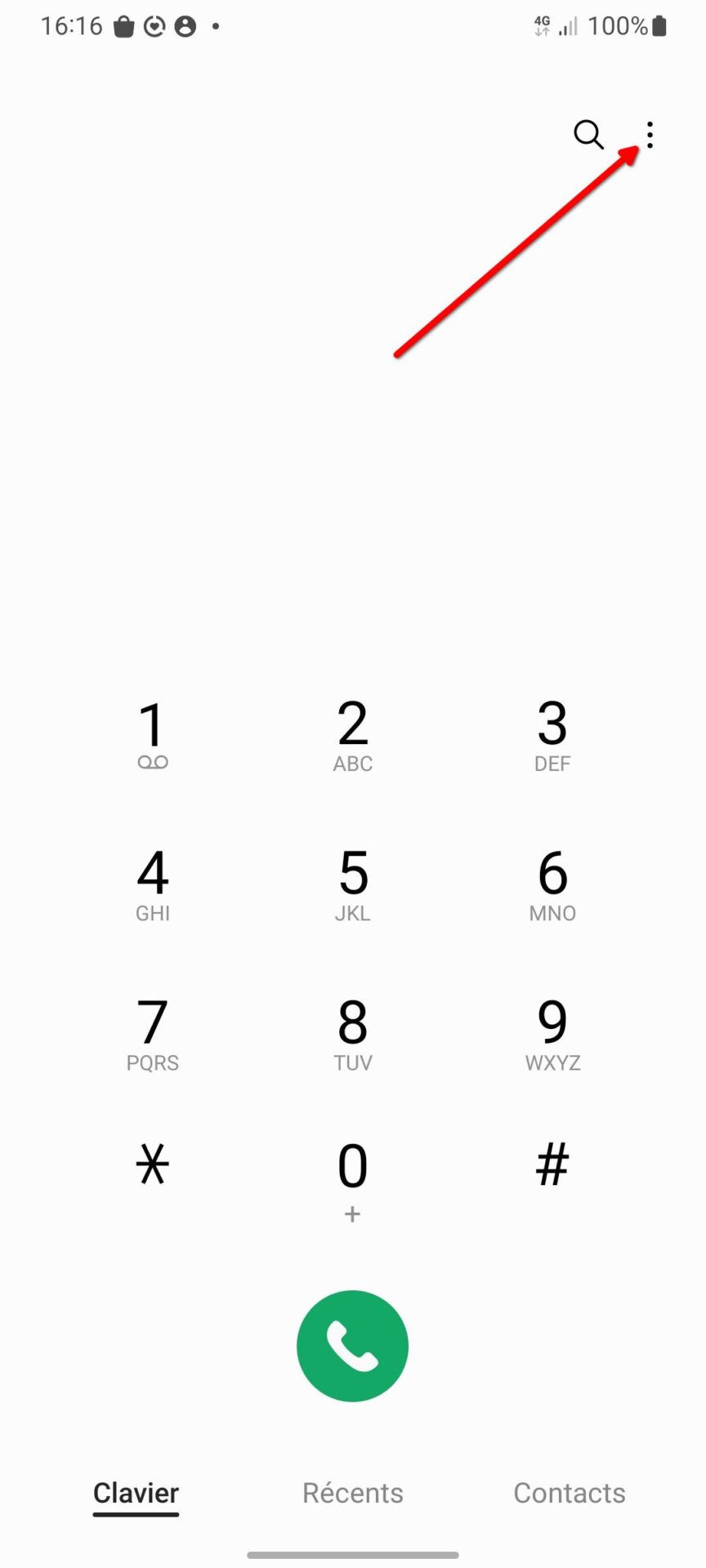Switch to the Récents tab
This screenshot has height=1568, width=706.
[352, 1492]
